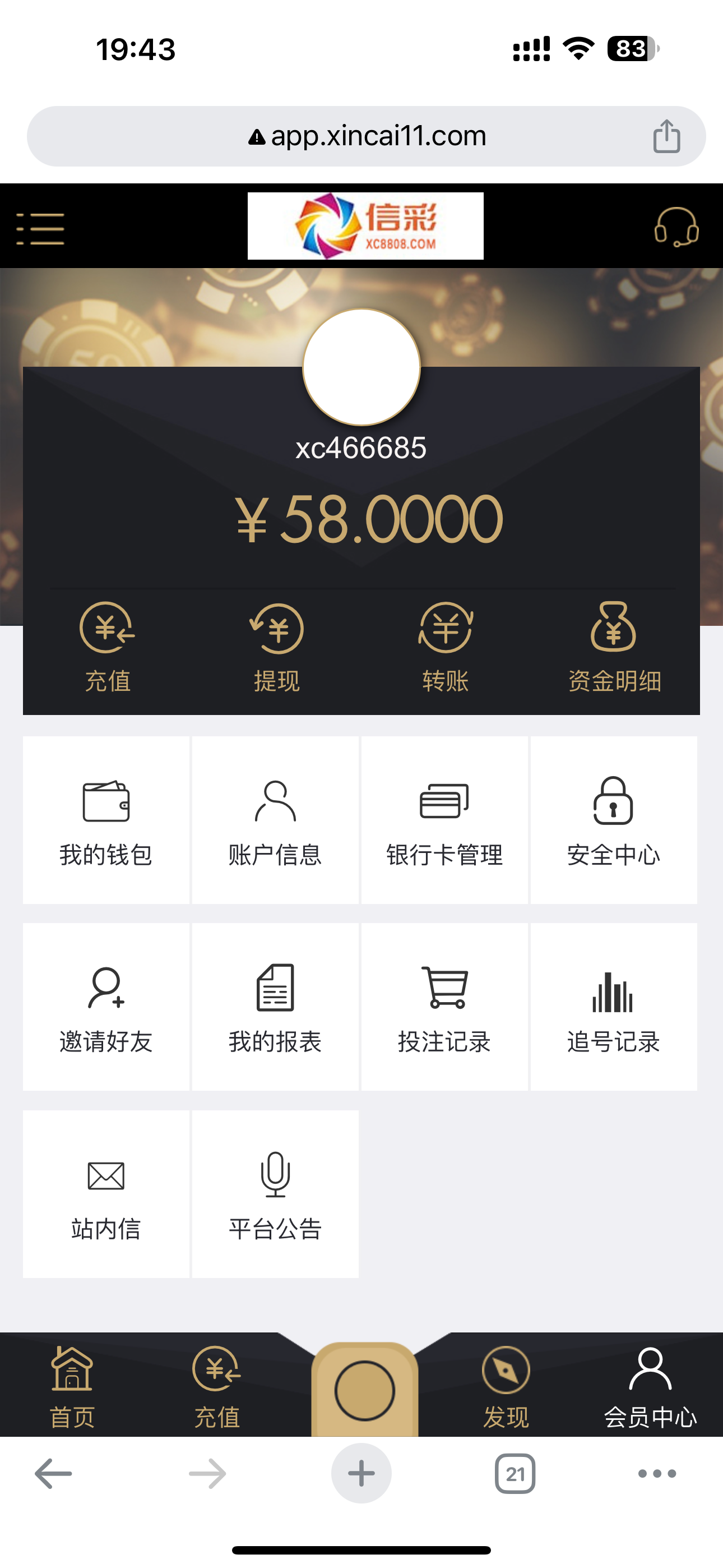Screen dimensions: 723x1568
Task: Check 追号记录 chase number records
Action: click(x=614, y=1006)
